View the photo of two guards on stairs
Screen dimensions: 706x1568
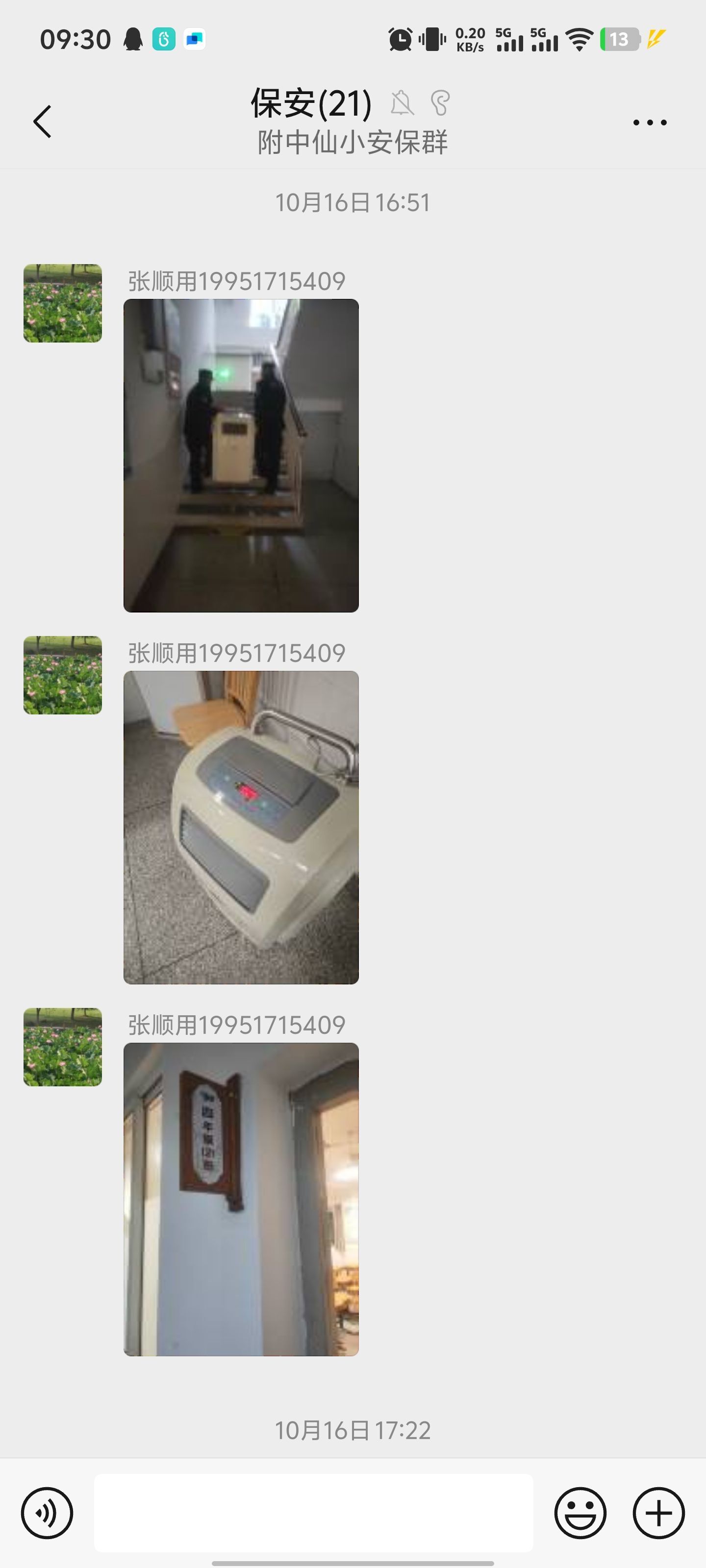[241, 455]
